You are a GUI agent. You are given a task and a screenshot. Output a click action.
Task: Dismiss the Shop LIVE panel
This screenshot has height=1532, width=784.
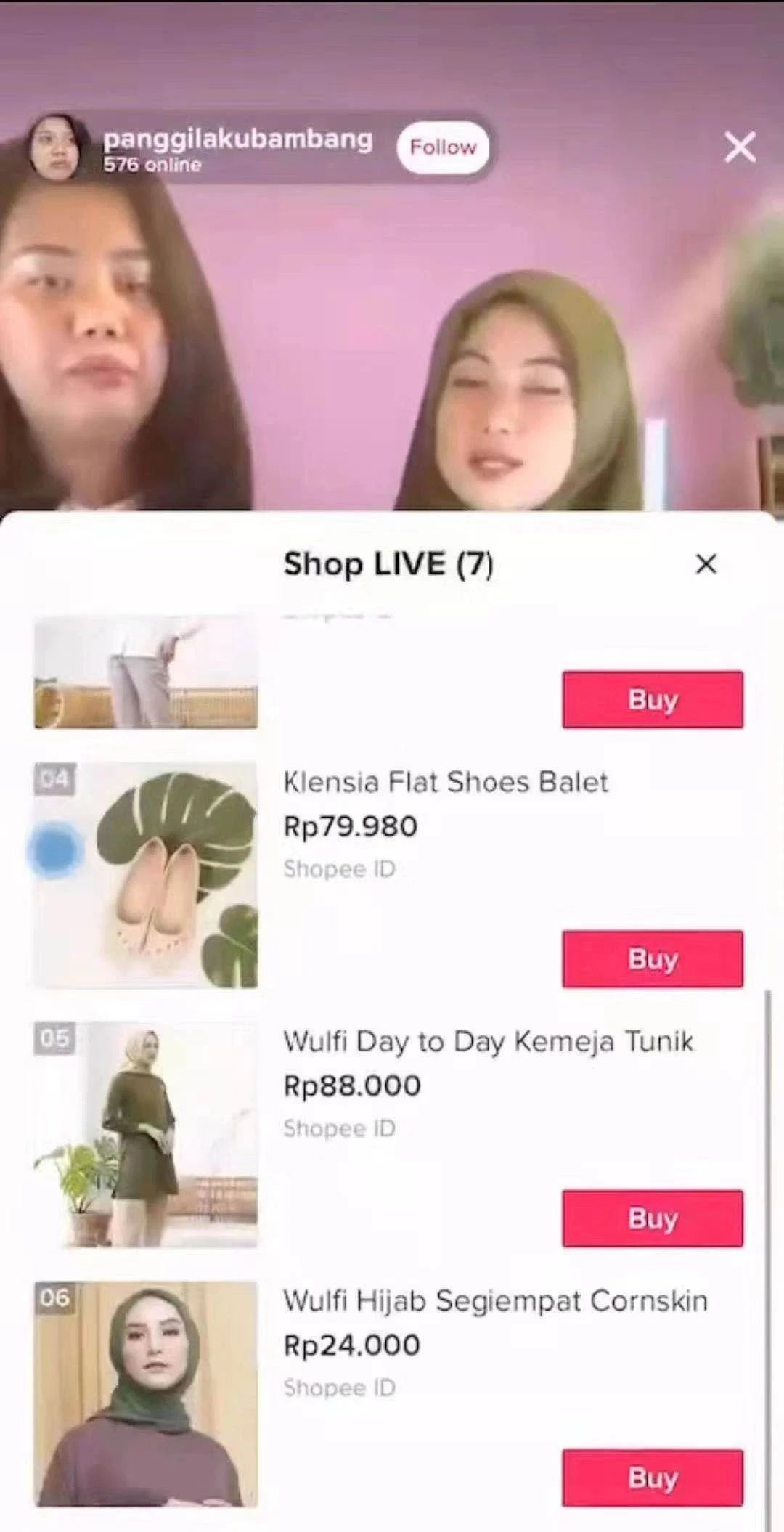point(706,564)
